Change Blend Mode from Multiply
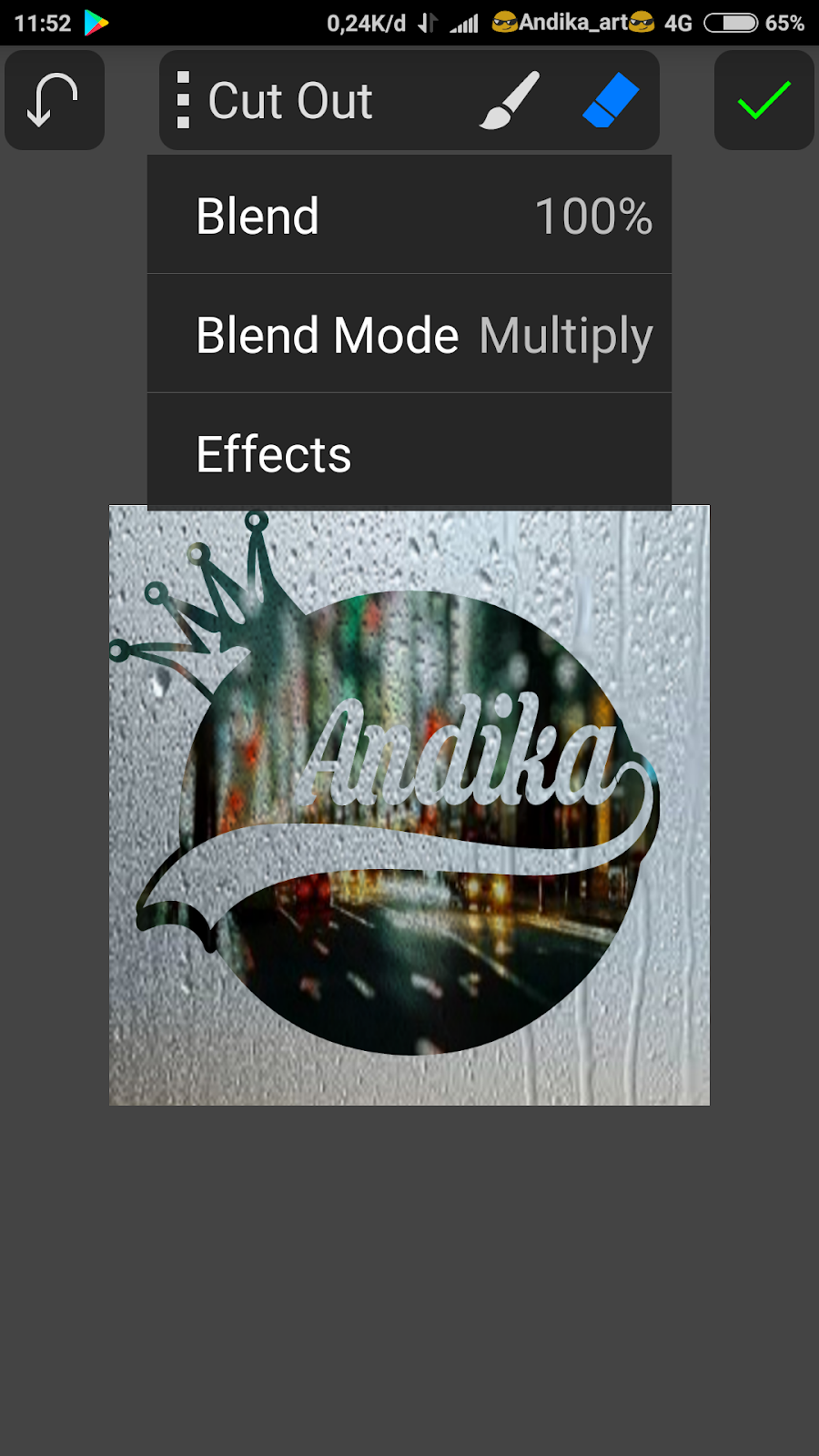819x1456 pixels. [409, 334]
